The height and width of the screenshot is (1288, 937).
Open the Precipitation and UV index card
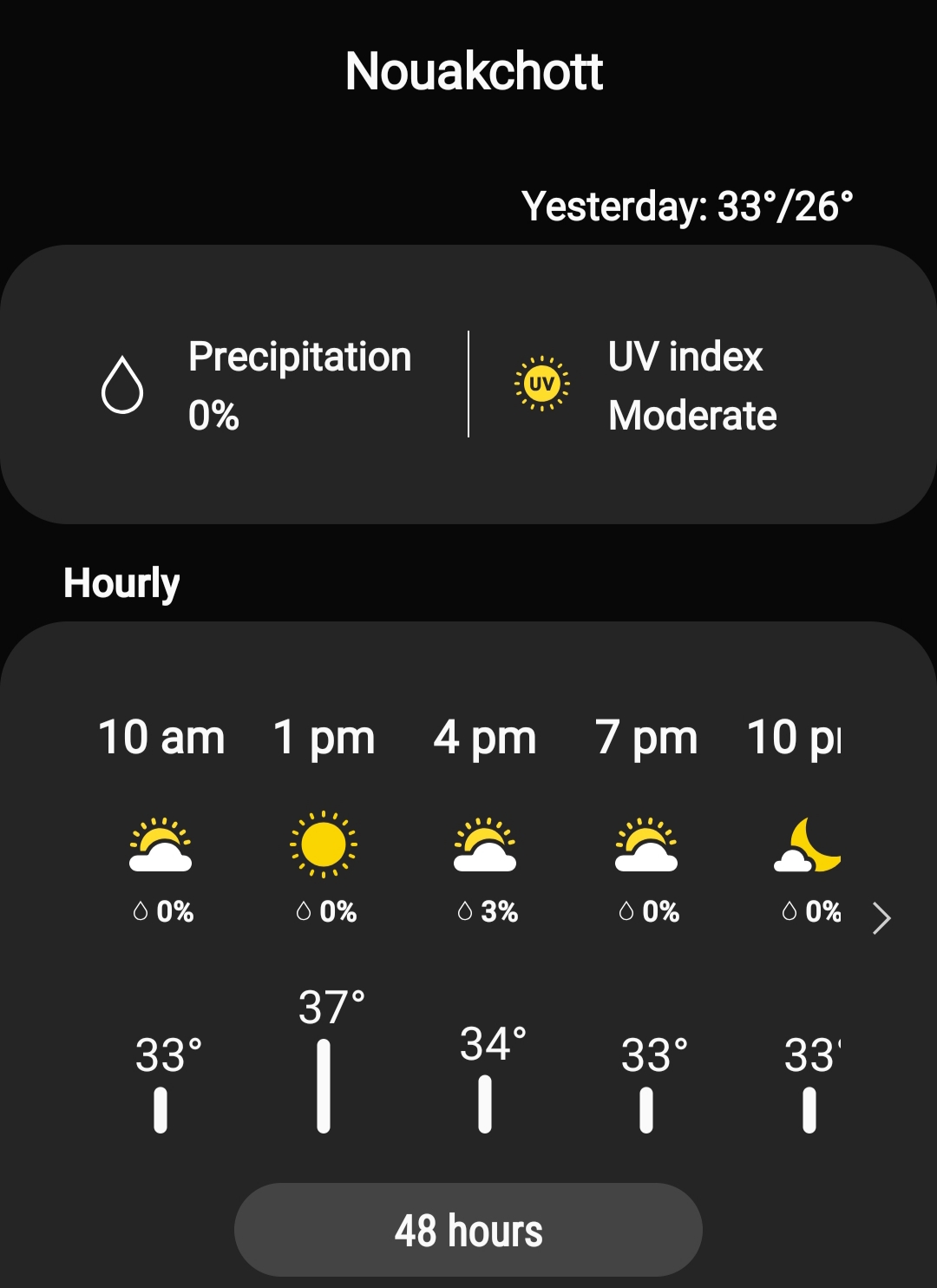pos(468,384)
